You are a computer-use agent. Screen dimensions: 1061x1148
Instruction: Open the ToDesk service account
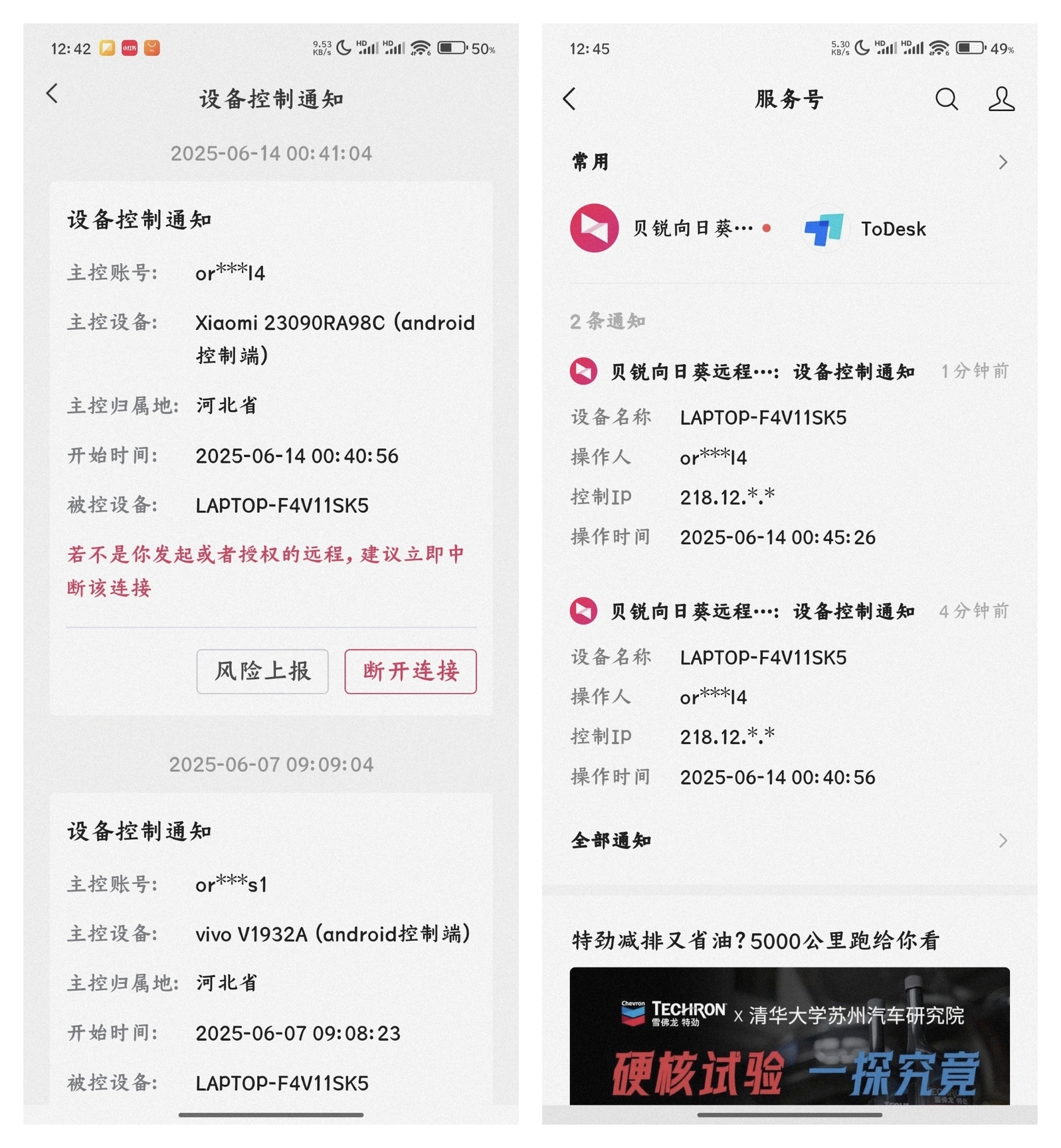coord(864,229)
